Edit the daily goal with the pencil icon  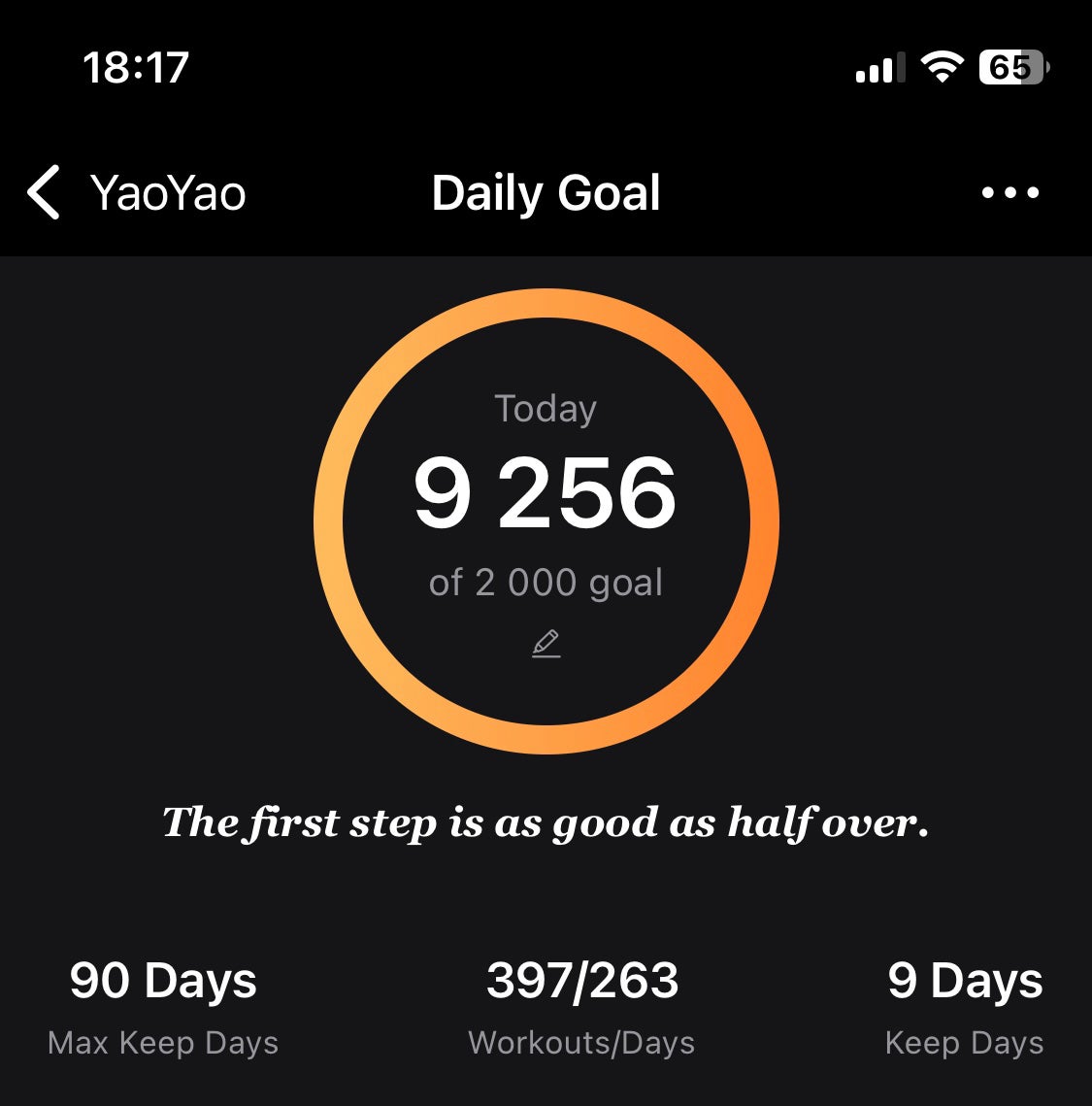546,644
